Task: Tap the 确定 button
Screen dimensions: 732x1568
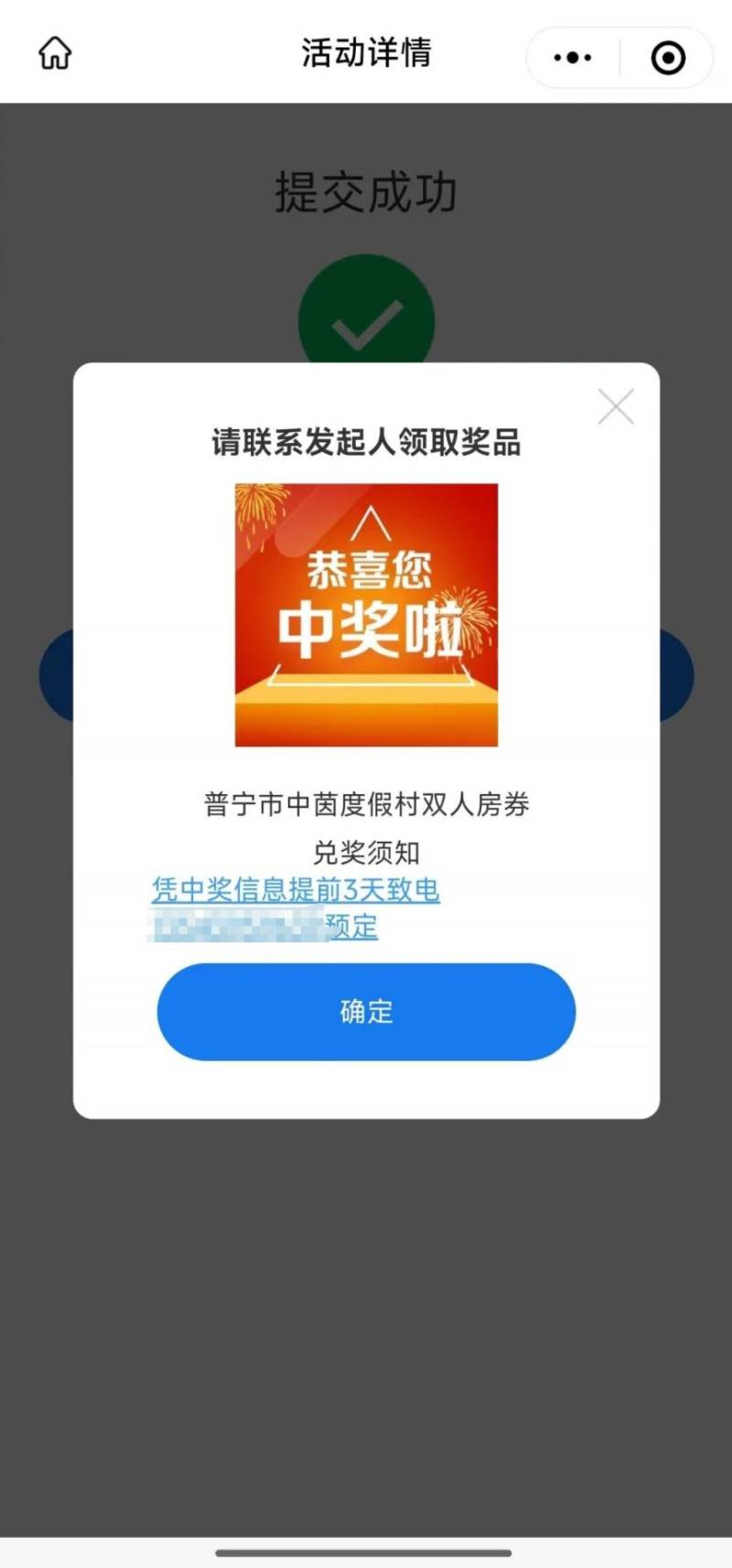Action: click(x=366, y=1011)
